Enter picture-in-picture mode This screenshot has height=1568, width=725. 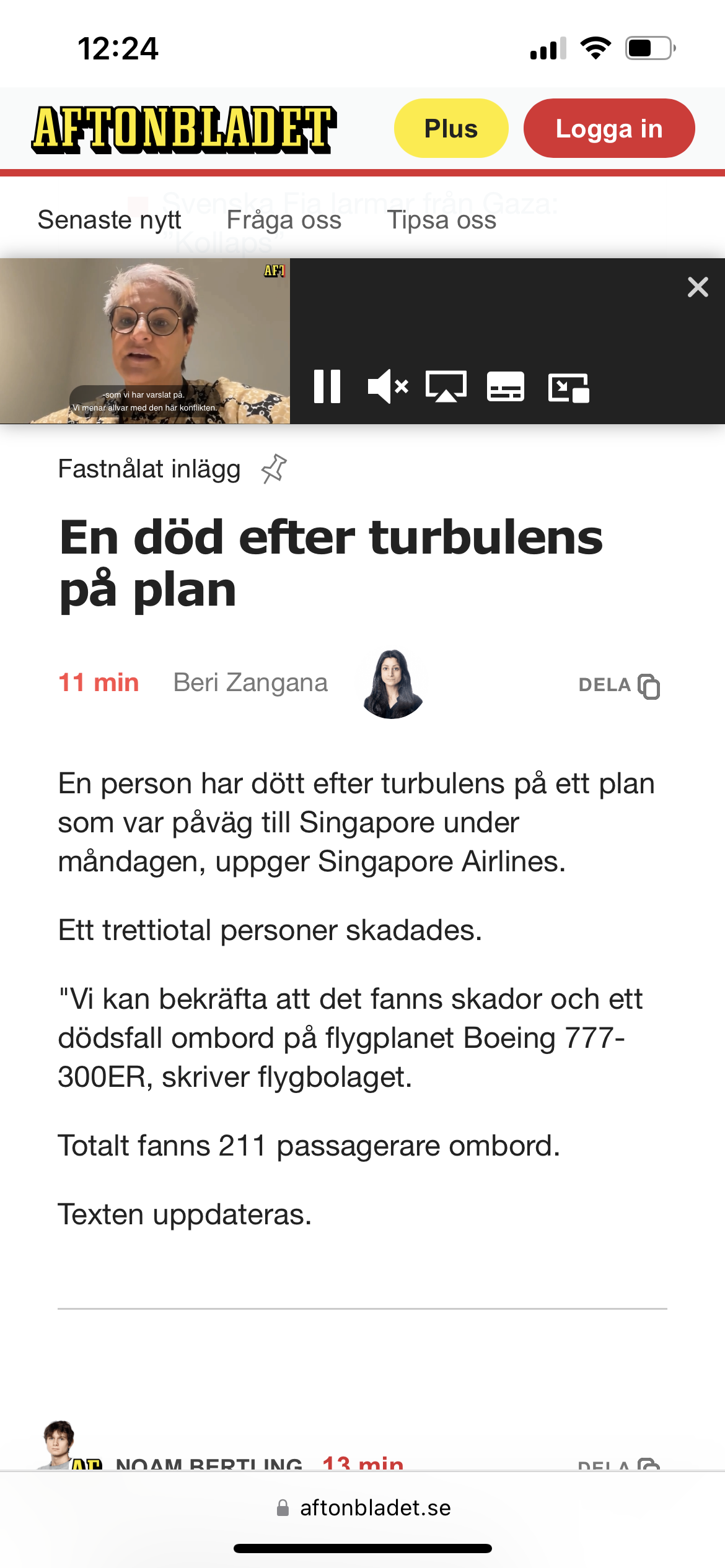click(x=568, y=388)
